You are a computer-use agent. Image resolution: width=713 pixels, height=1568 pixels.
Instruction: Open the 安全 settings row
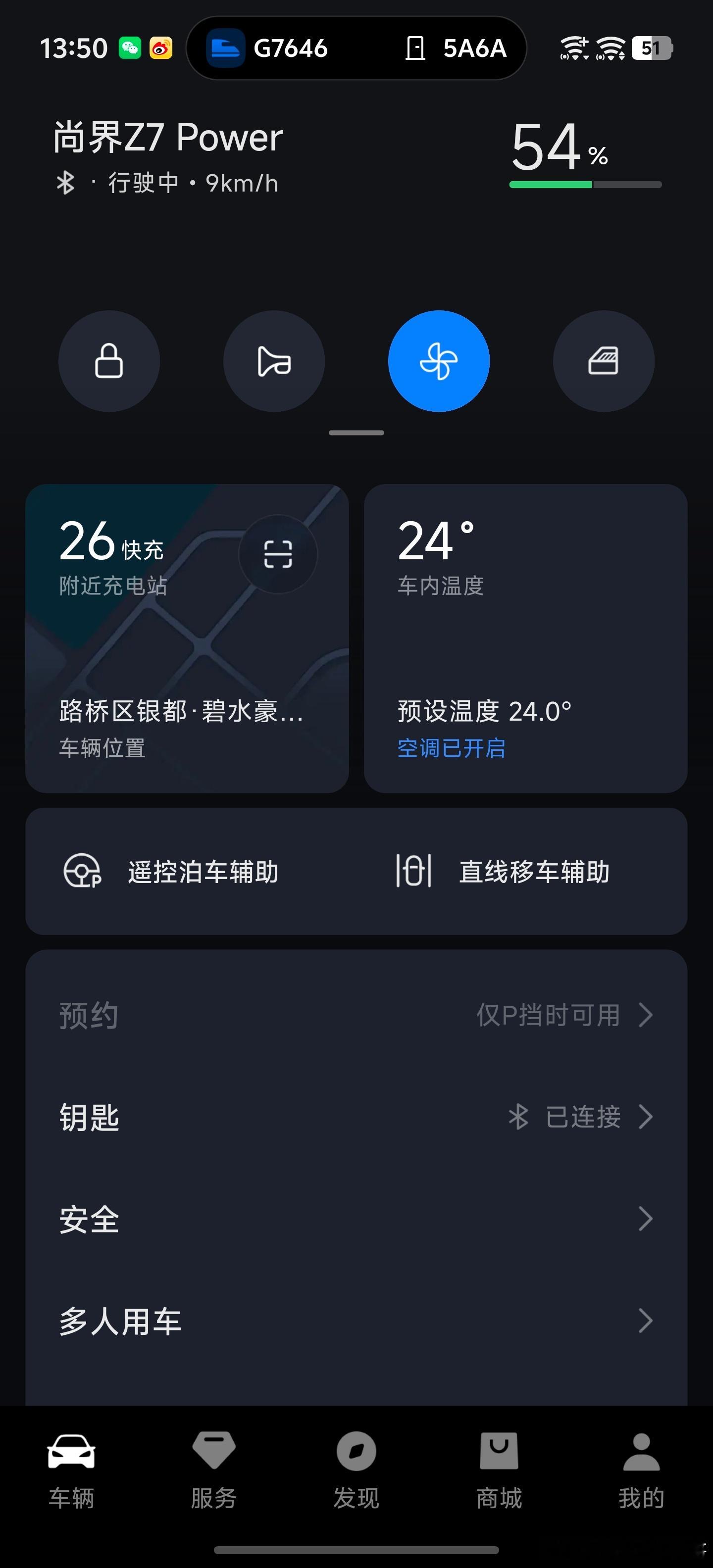click(x=356, y=1219)
